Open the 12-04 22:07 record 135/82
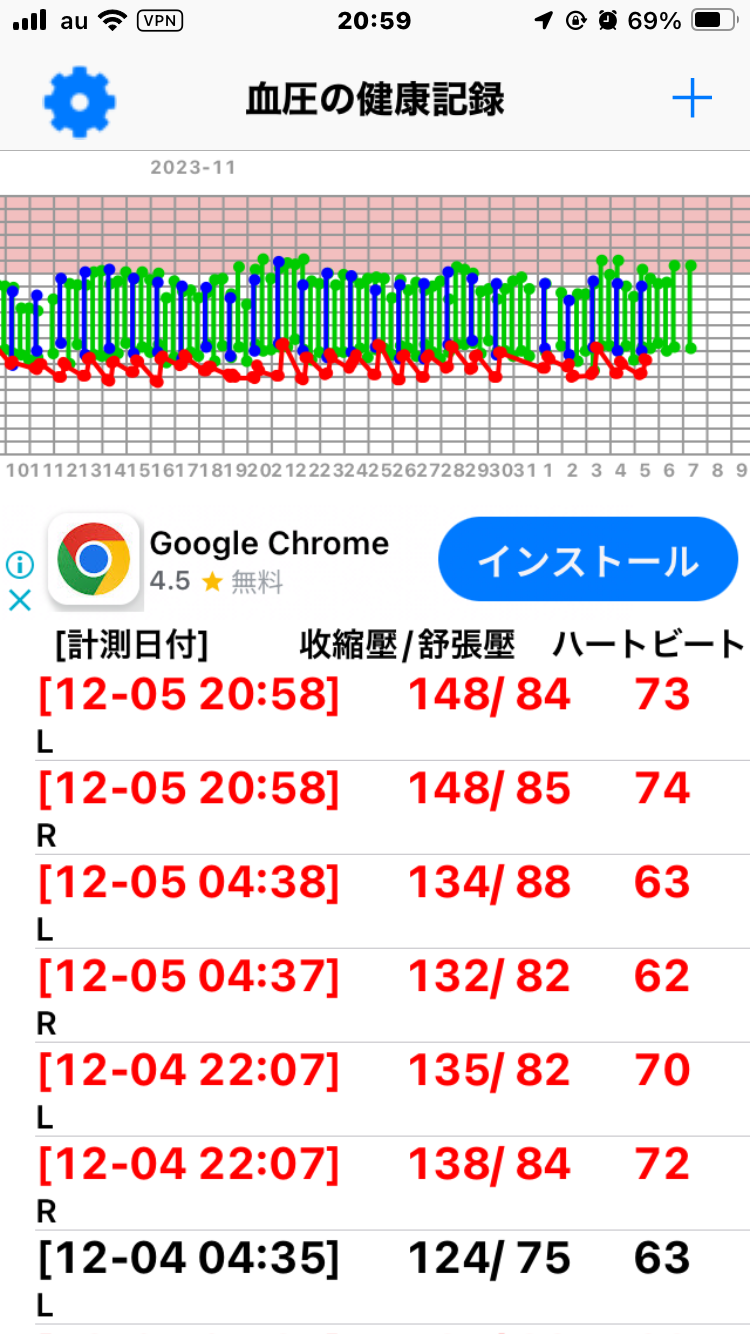This screenshot has width=750, height=1334. click(375, 1089)
